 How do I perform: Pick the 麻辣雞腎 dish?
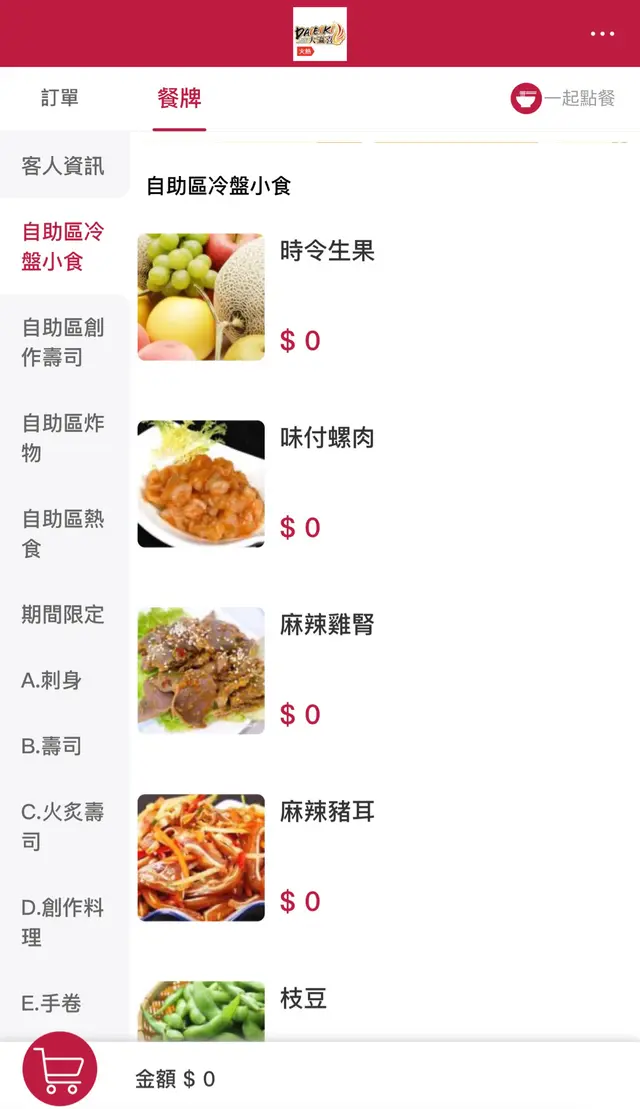327,625
